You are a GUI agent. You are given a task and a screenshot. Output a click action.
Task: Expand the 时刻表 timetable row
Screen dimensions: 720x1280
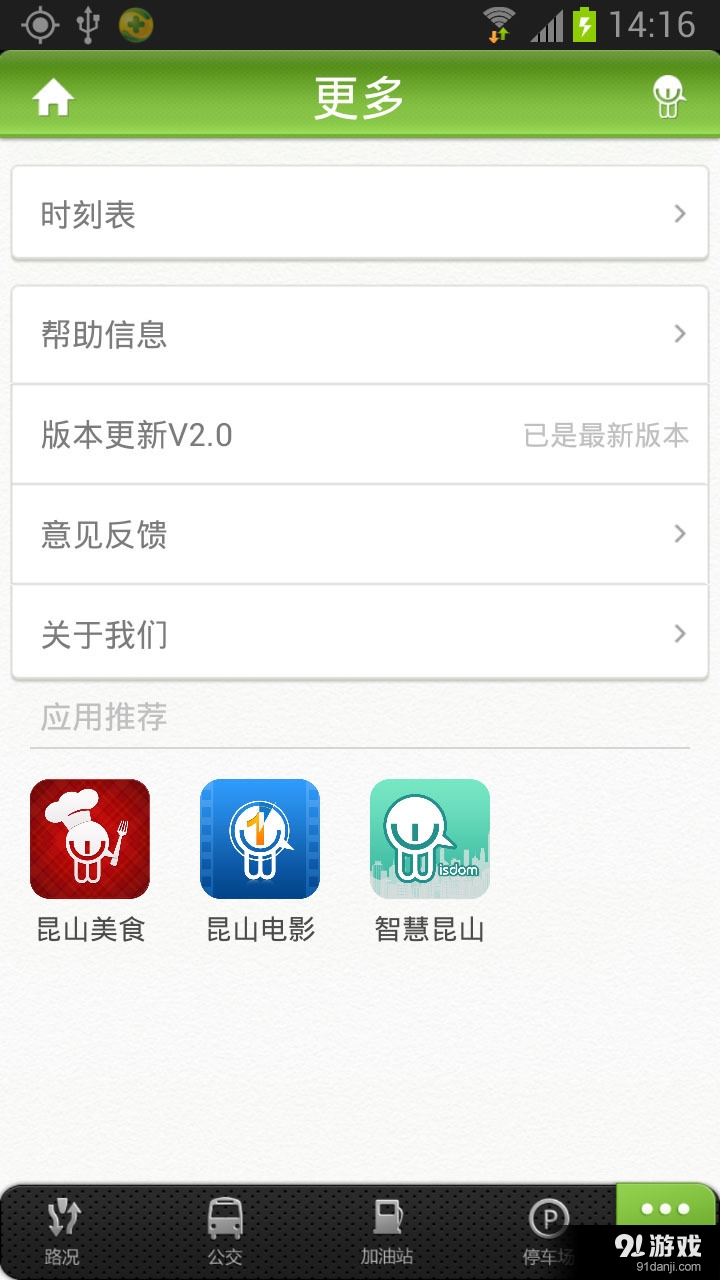click(359, 213)
